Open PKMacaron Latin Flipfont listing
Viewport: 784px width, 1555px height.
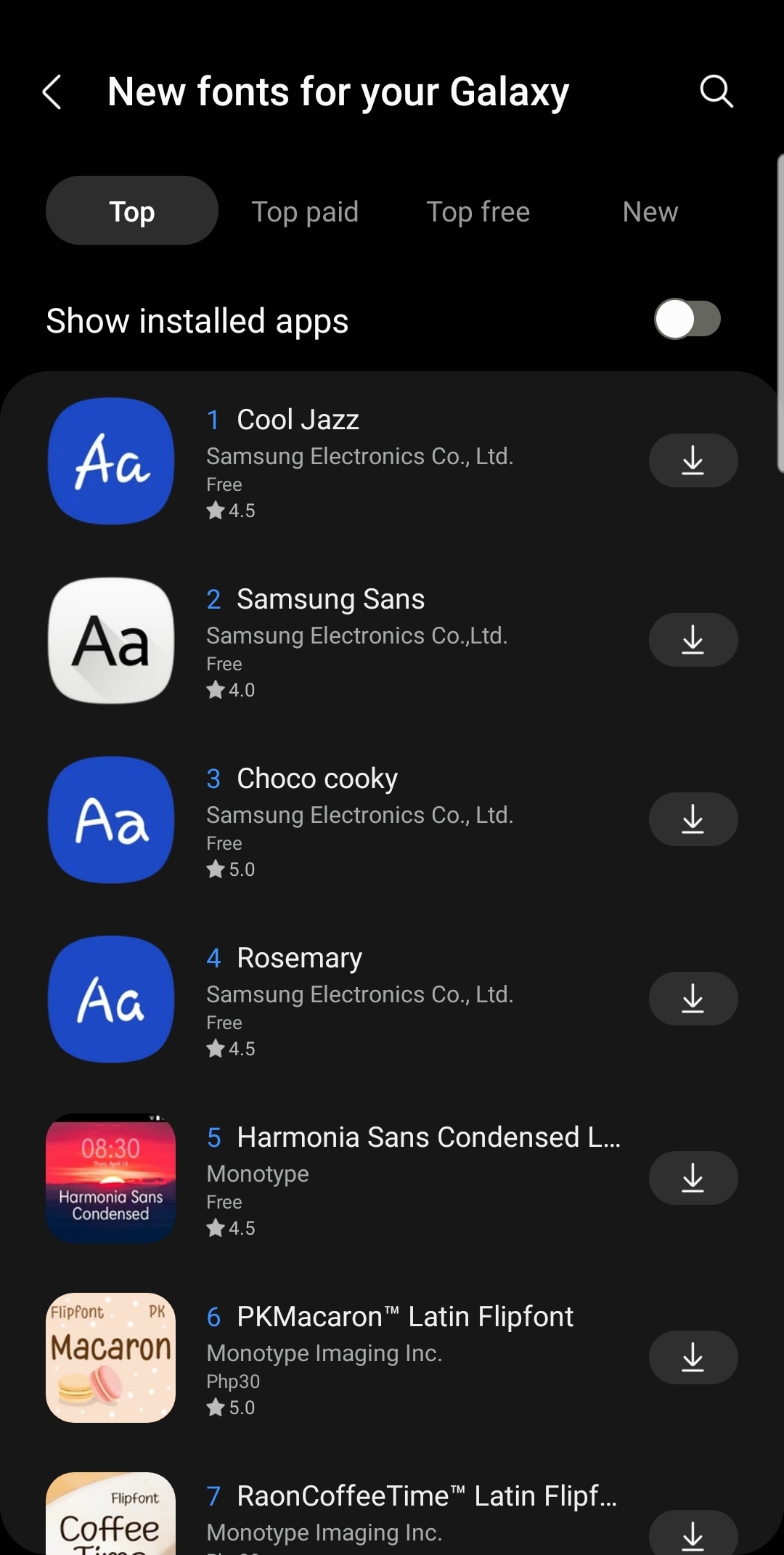coord(341,1358)
